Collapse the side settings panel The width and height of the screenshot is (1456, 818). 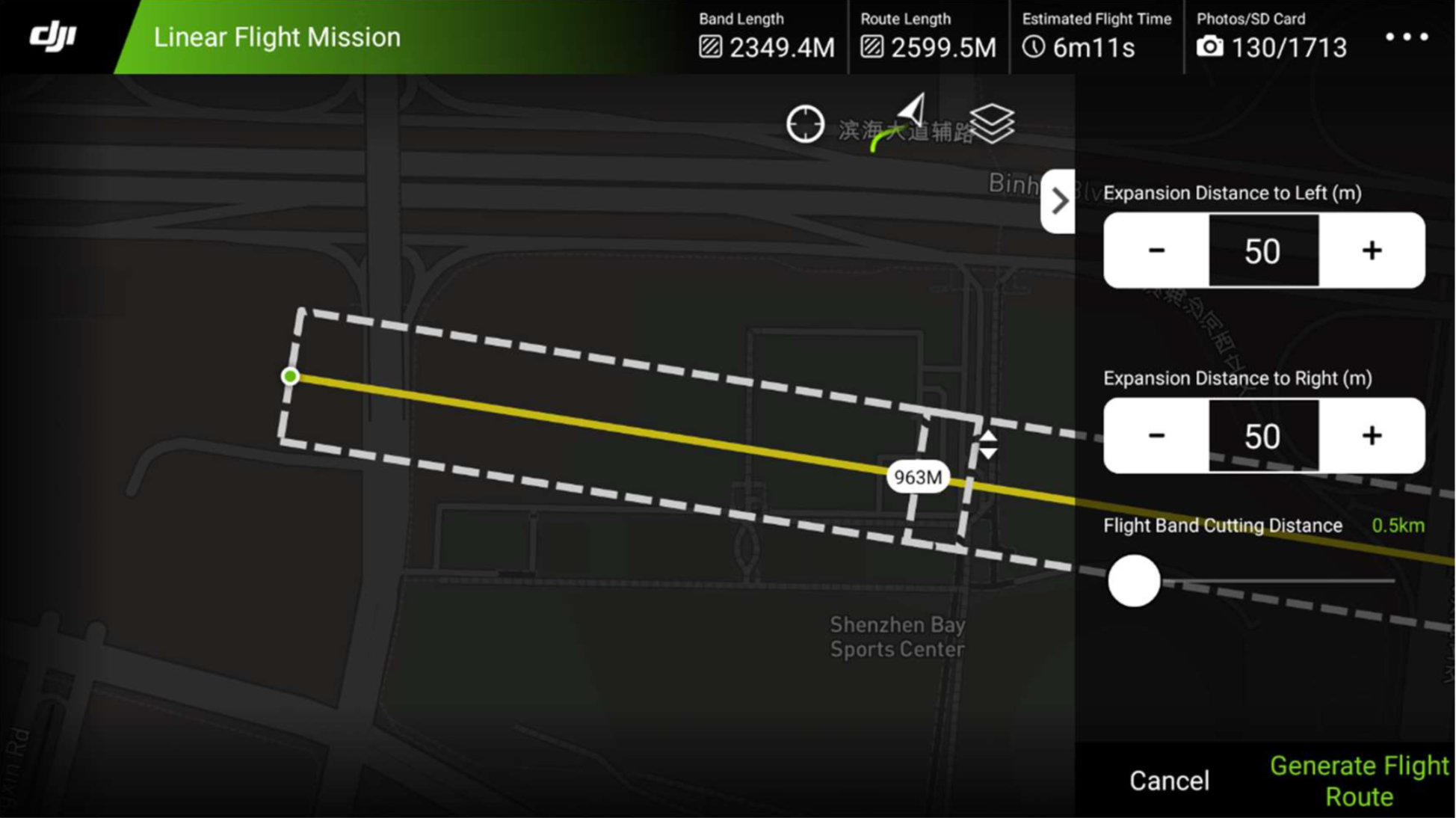pos(1058,201)
